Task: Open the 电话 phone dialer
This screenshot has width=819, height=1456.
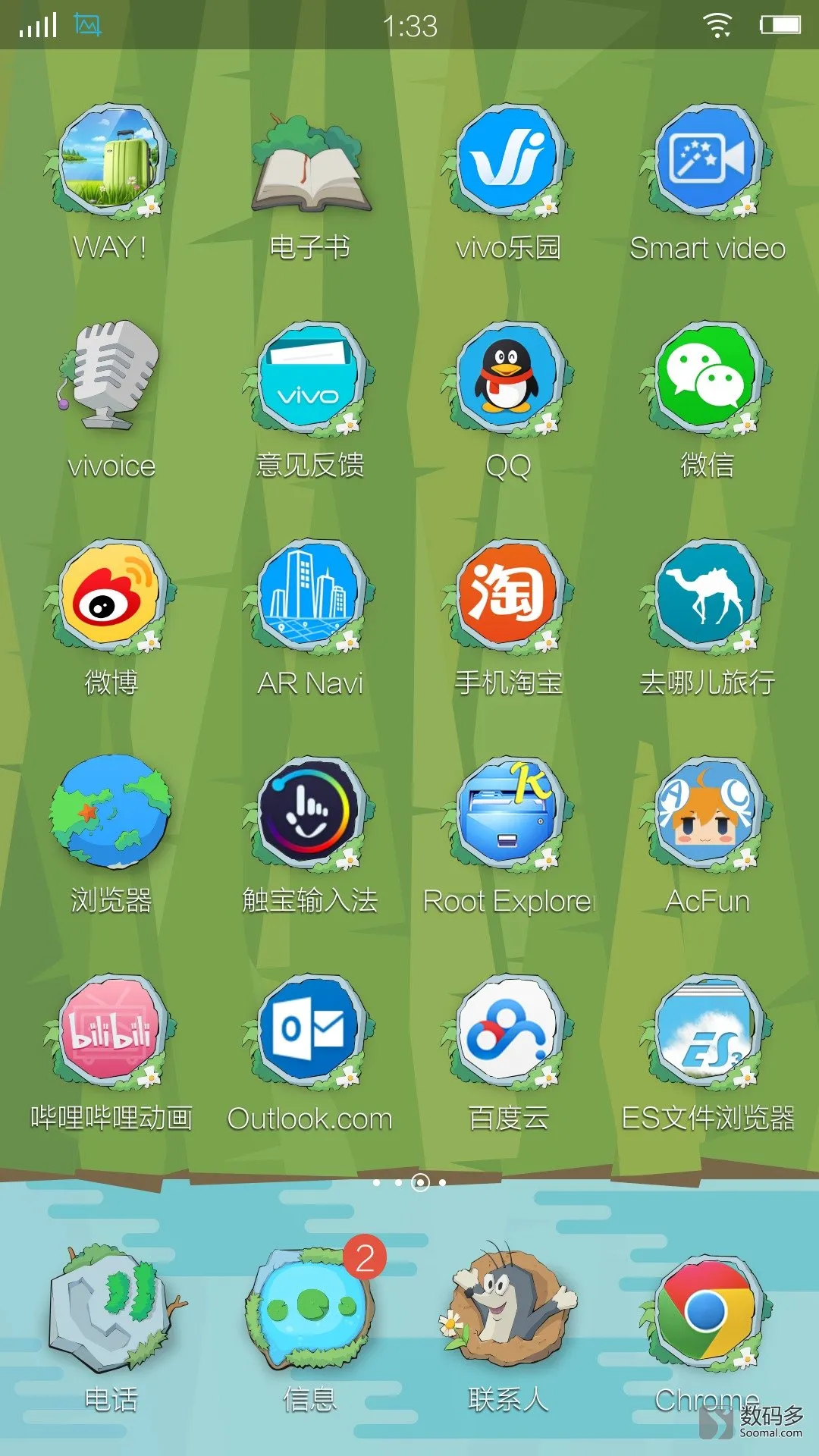Action: pos(111,1308)
